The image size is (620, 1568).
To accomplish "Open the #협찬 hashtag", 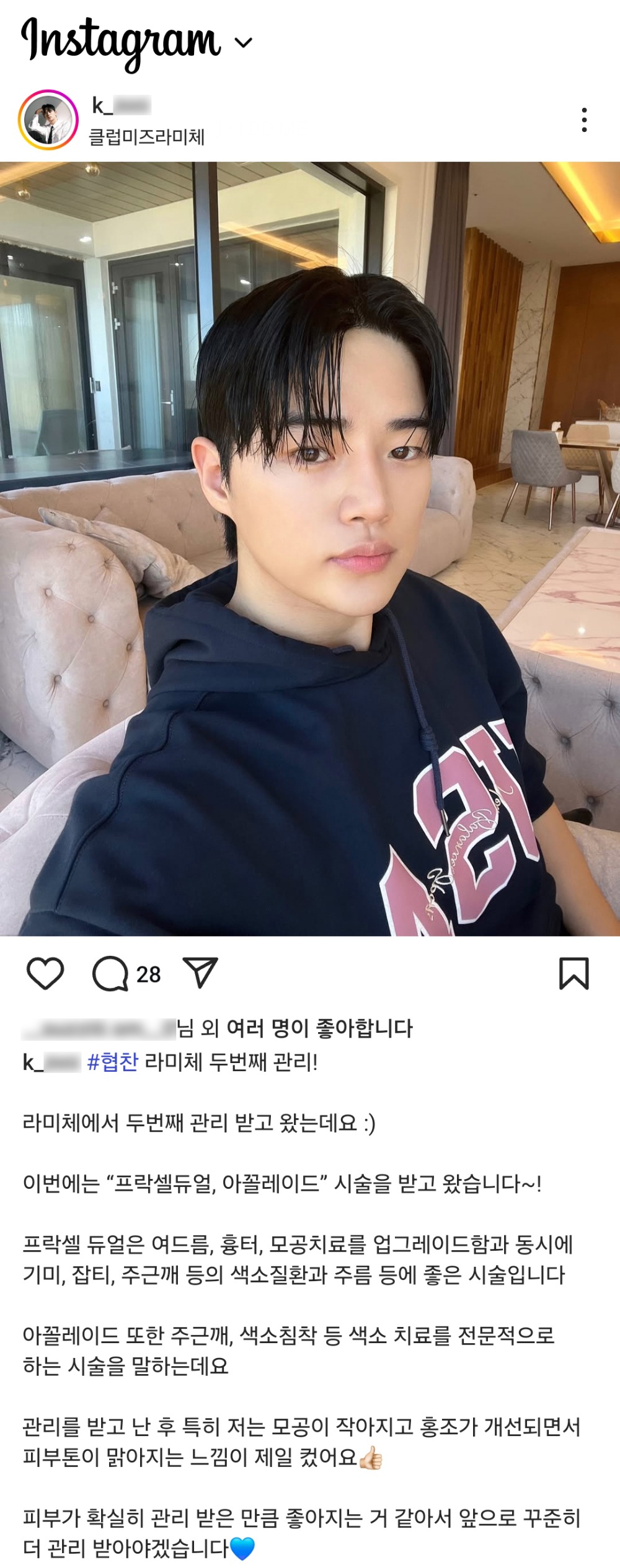I will pos(113,1062).
